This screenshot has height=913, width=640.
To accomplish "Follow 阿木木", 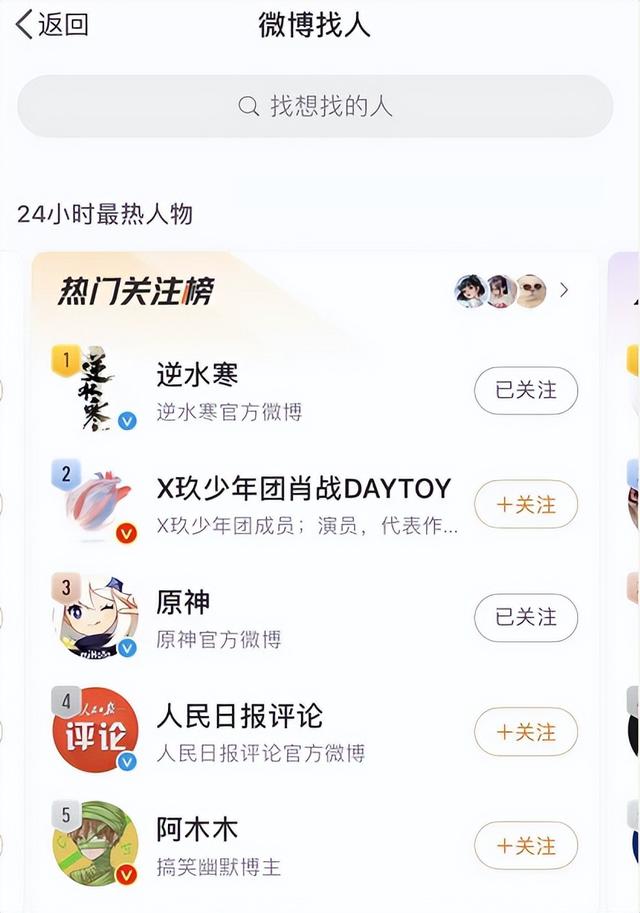I will pyautogui.click(x=525, y=846).
